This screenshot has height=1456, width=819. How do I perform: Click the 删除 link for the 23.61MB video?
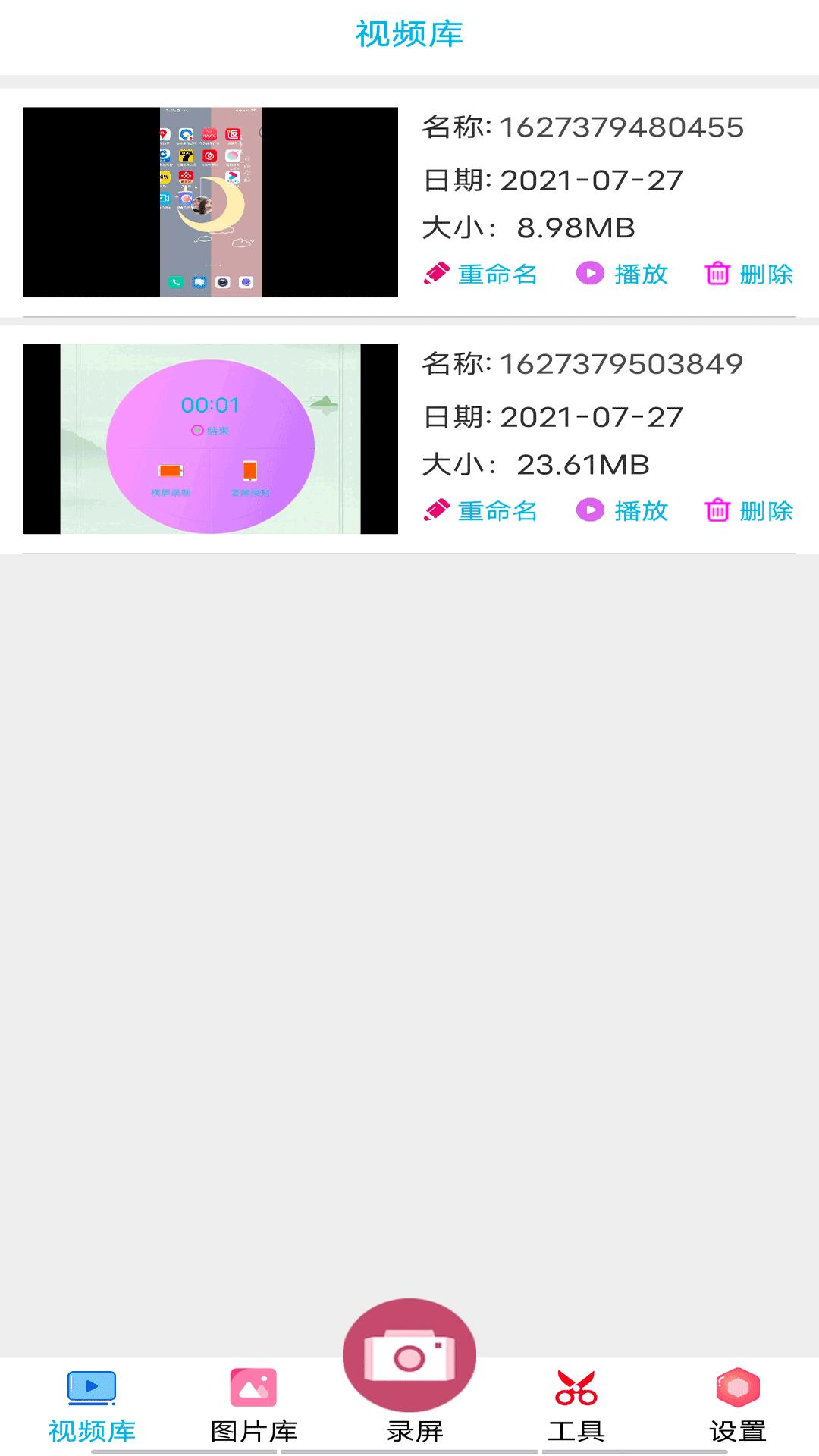[766, 512]
